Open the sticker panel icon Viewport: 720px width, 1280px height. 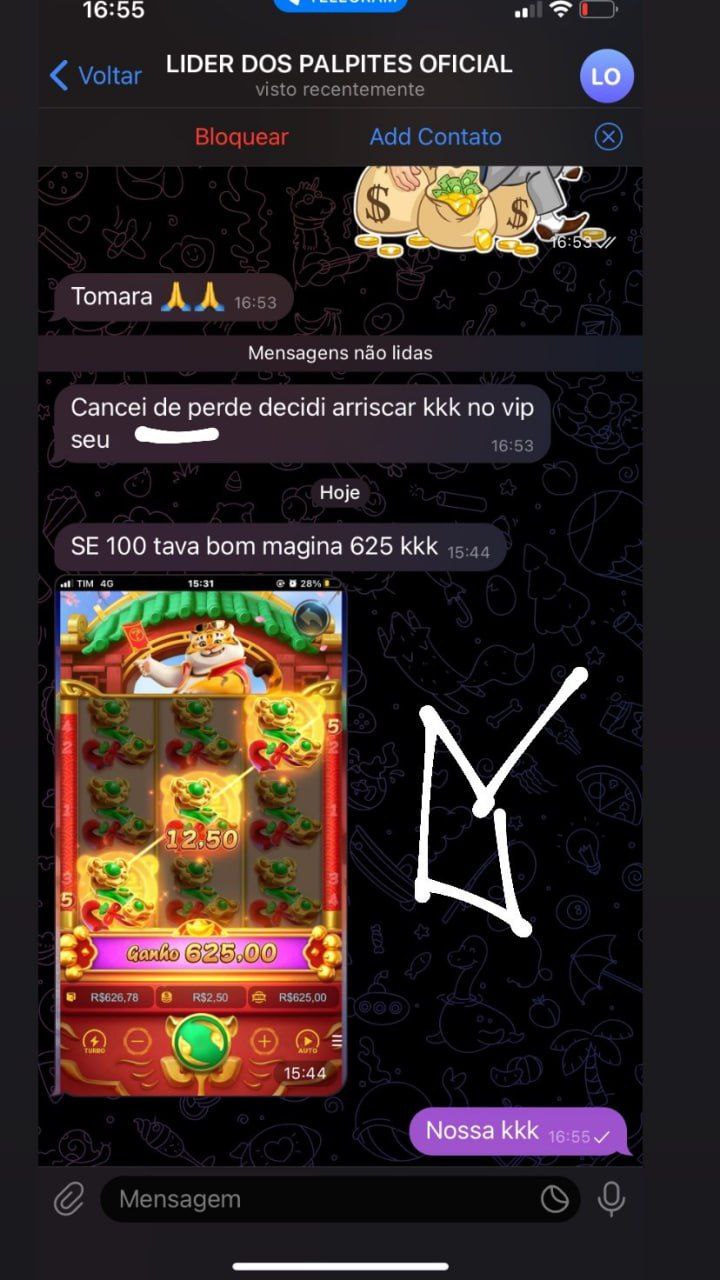[554, 1199]
